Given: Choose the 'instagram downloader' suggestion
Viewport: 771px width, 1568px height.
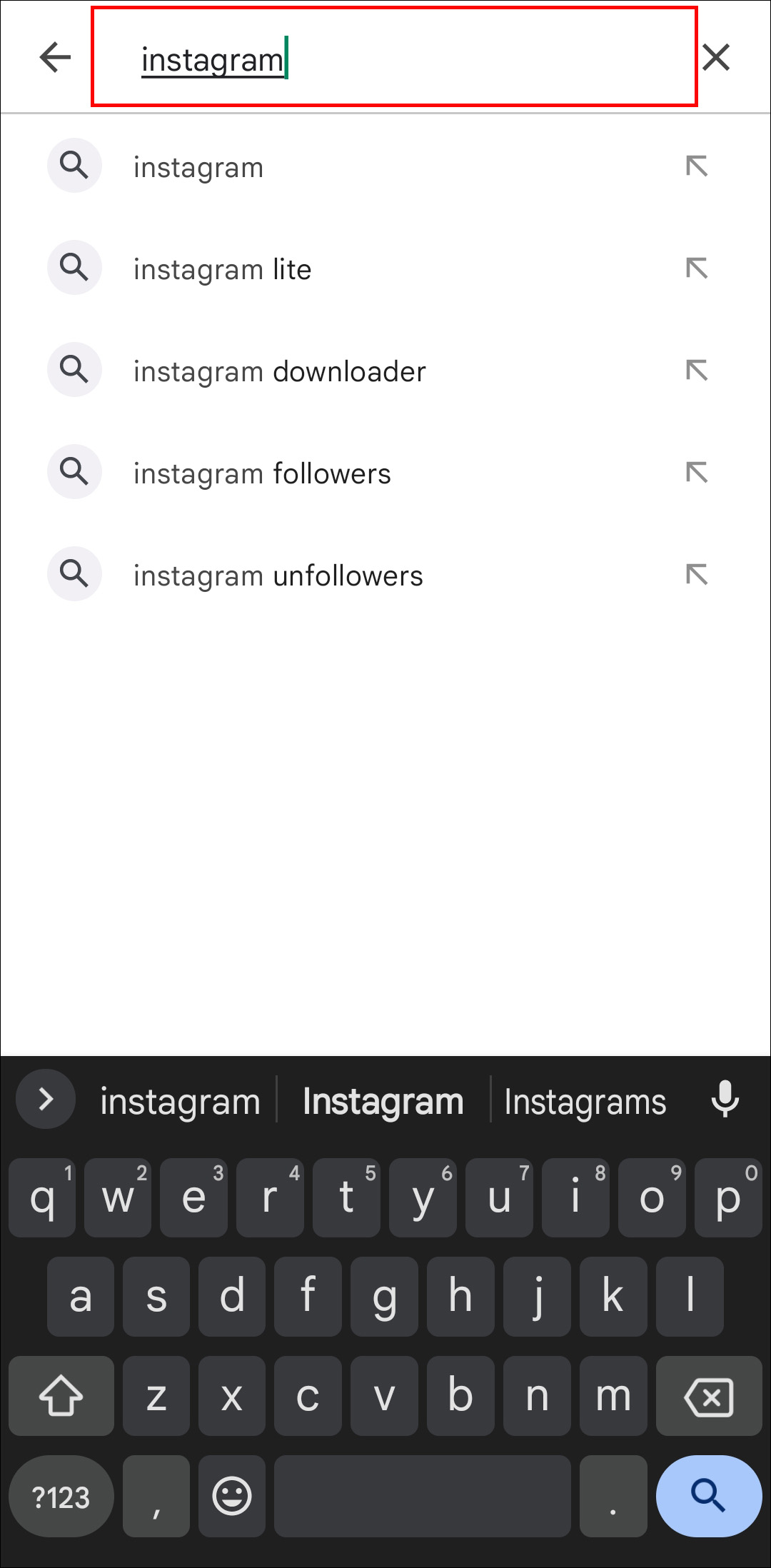Looking at the screenshot, I should [x=279, y=372].
